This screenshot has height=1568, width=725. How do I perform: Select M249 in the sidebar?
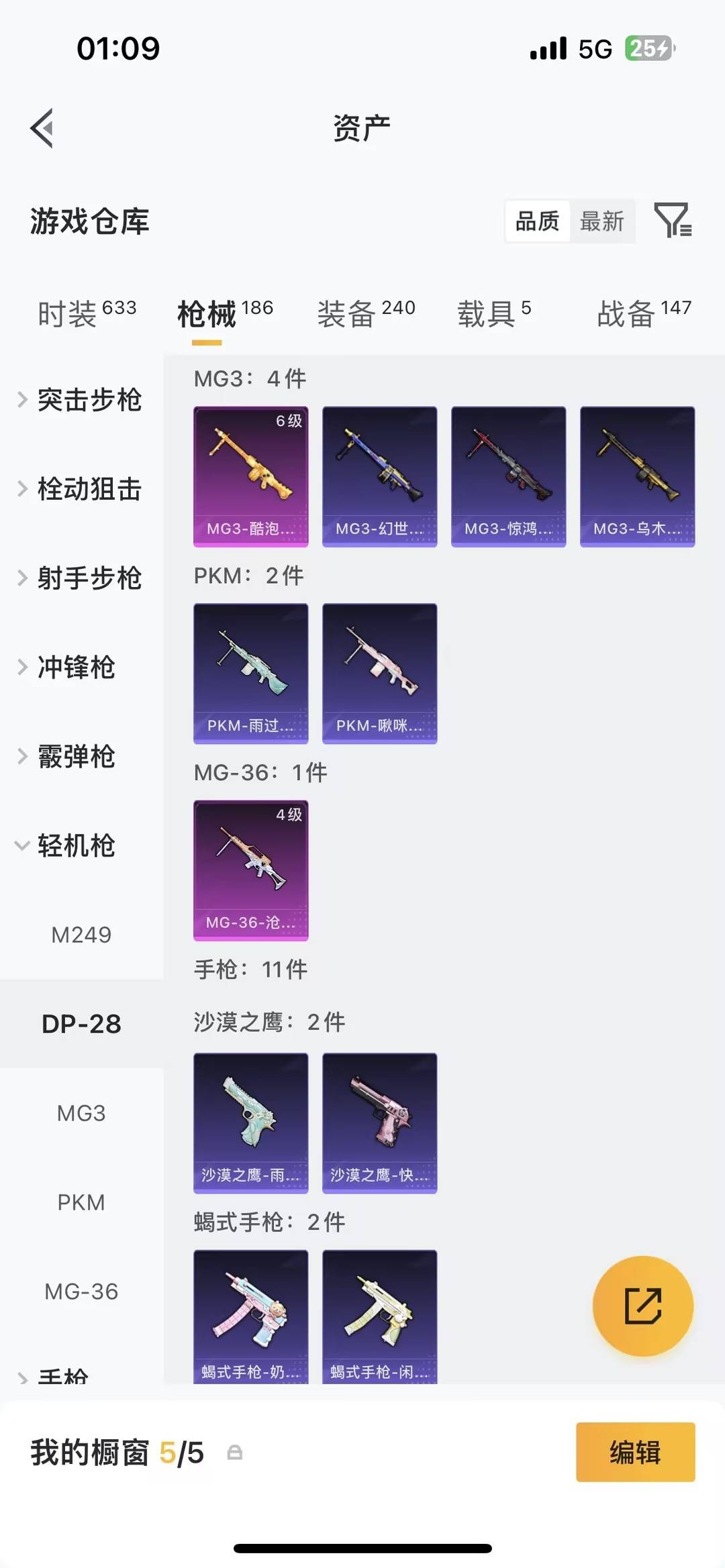[x=81, y=935]
